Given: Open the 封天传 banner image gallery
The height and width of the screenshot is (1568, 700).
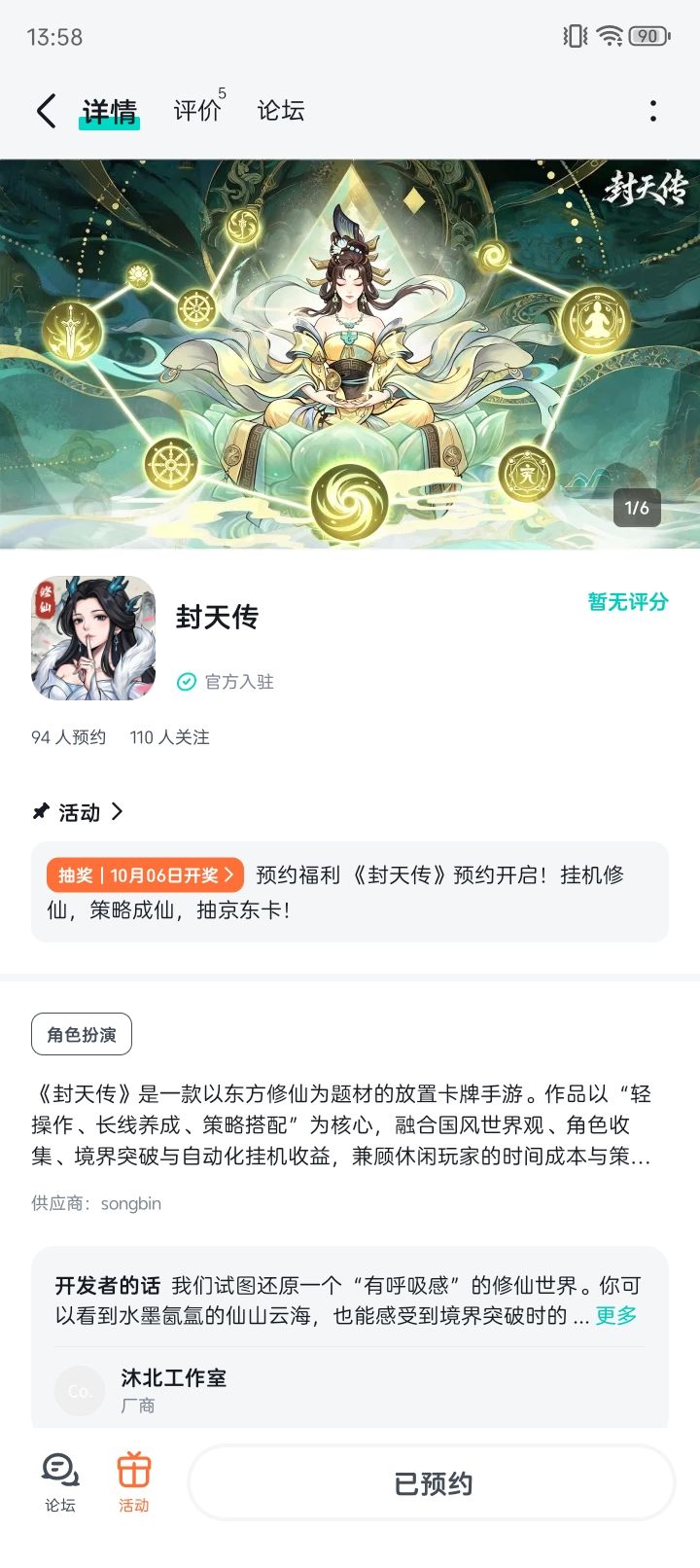Looking at the screenshot, I should pos(350,354).
